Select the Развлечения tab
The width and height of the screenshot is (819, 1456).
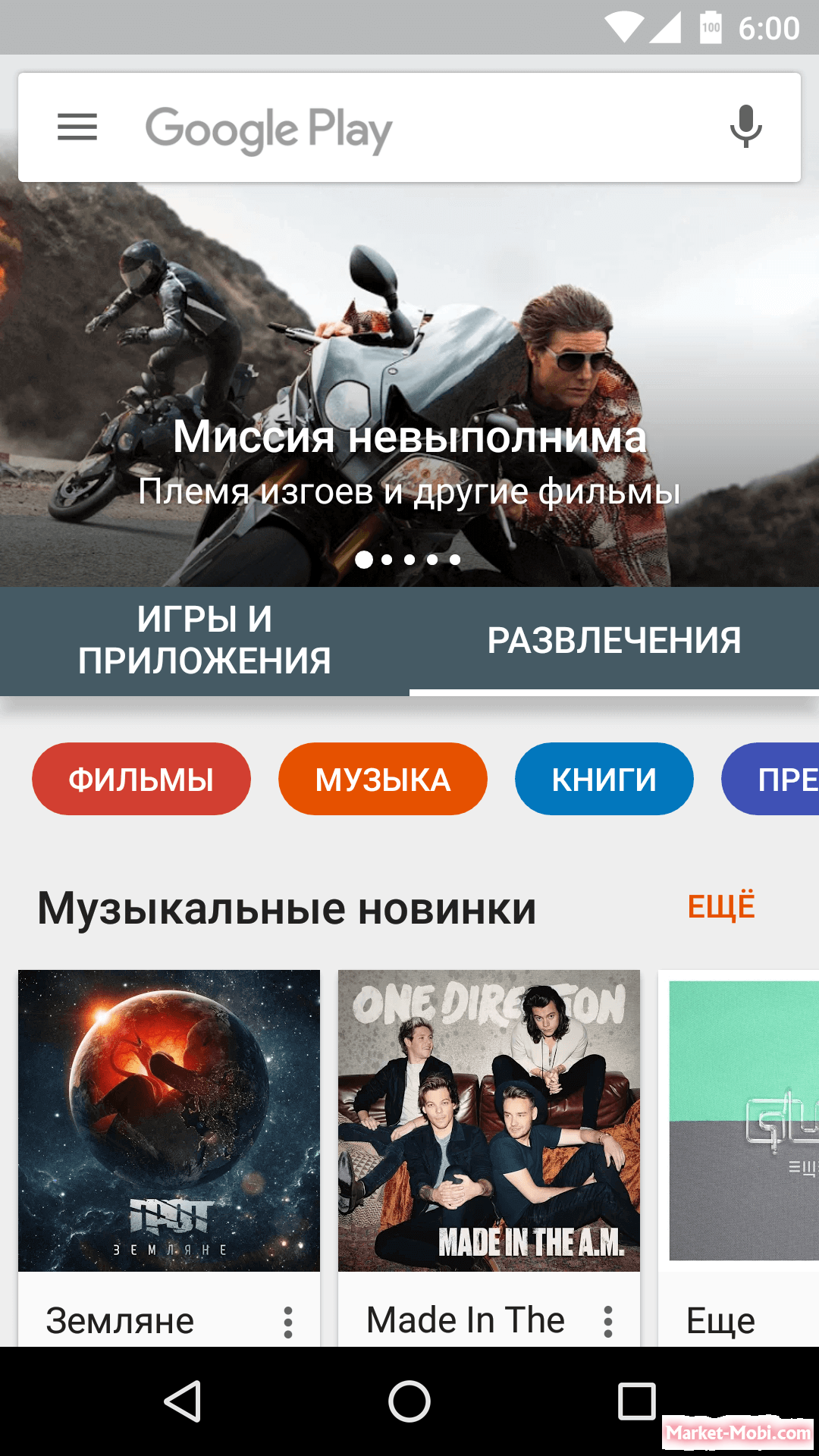point(614,641)
